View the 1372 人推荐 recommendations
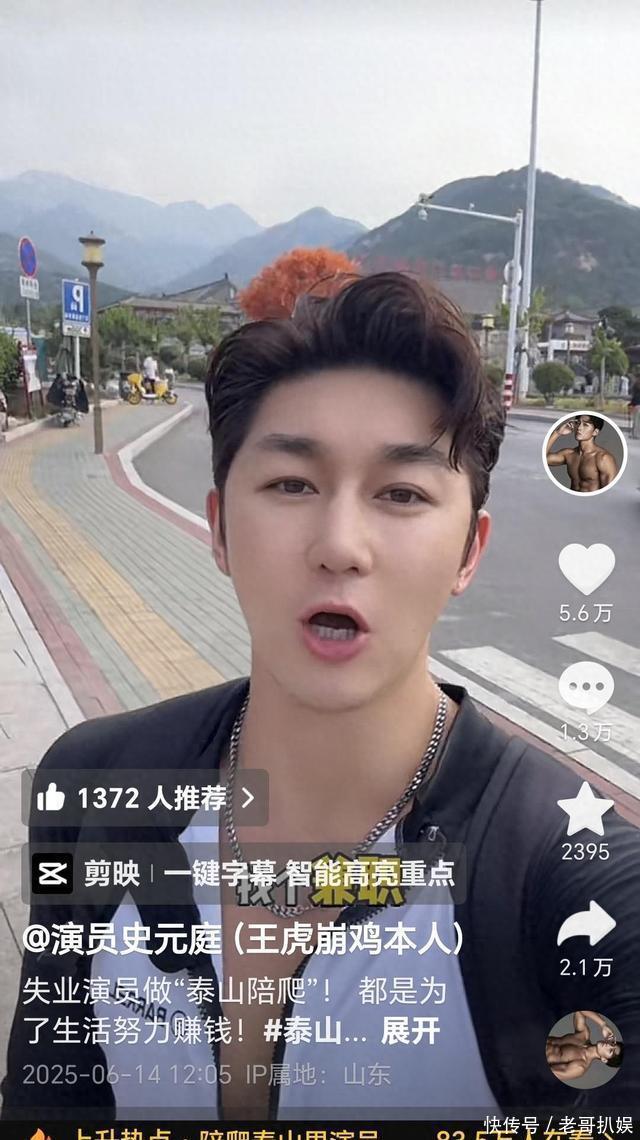 [145, 797]
